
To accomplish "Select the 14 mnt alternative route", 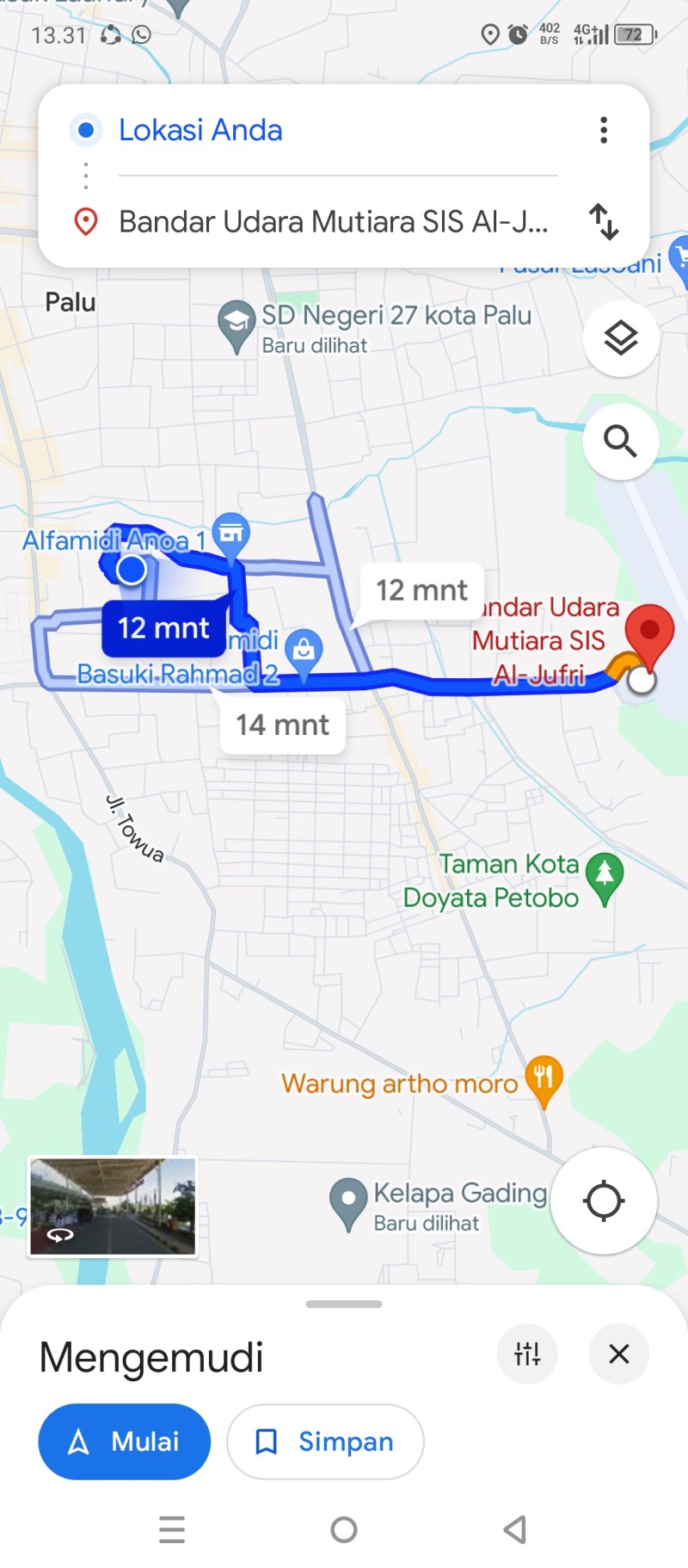I will (x=283, y=725).
